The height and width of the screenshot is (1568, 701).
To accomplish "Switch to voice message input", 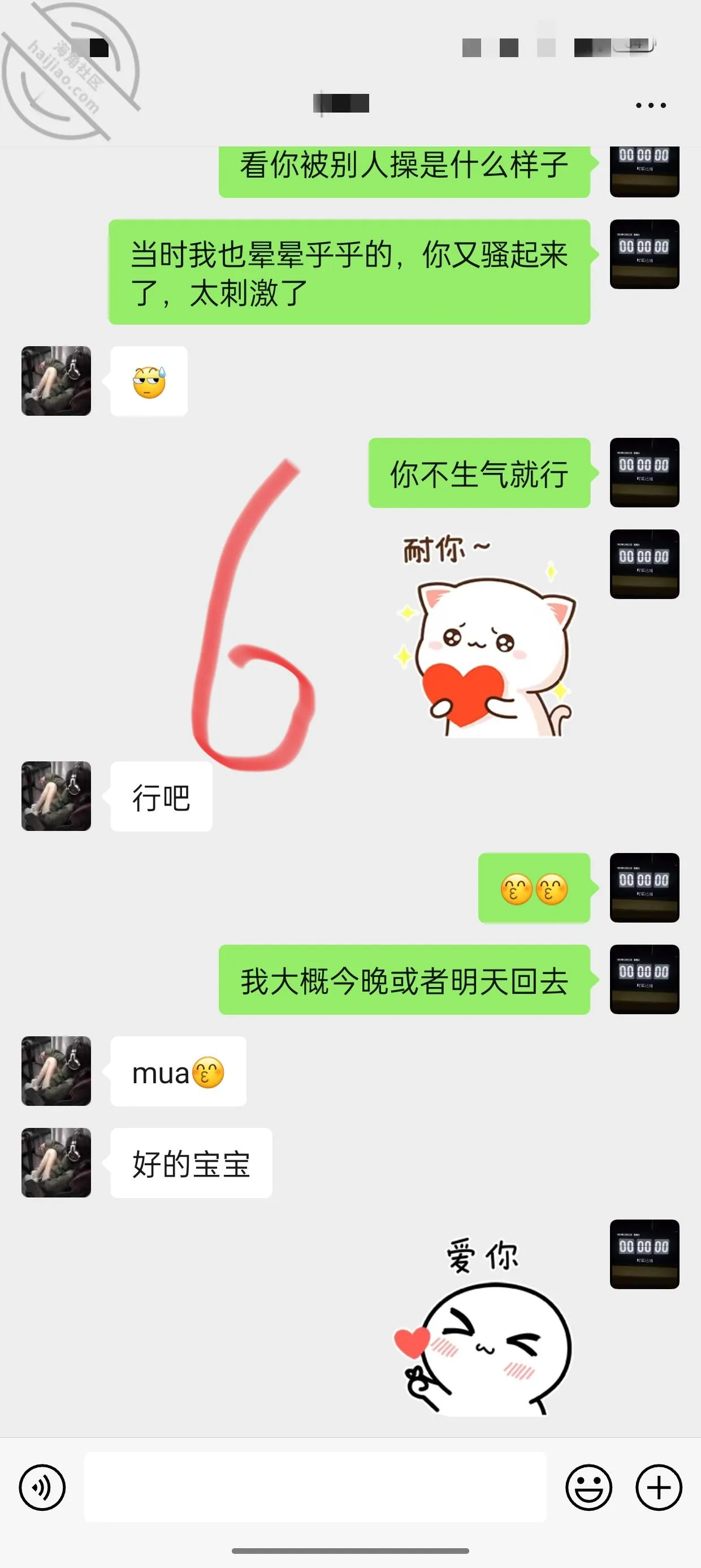I will point(42,1487).
